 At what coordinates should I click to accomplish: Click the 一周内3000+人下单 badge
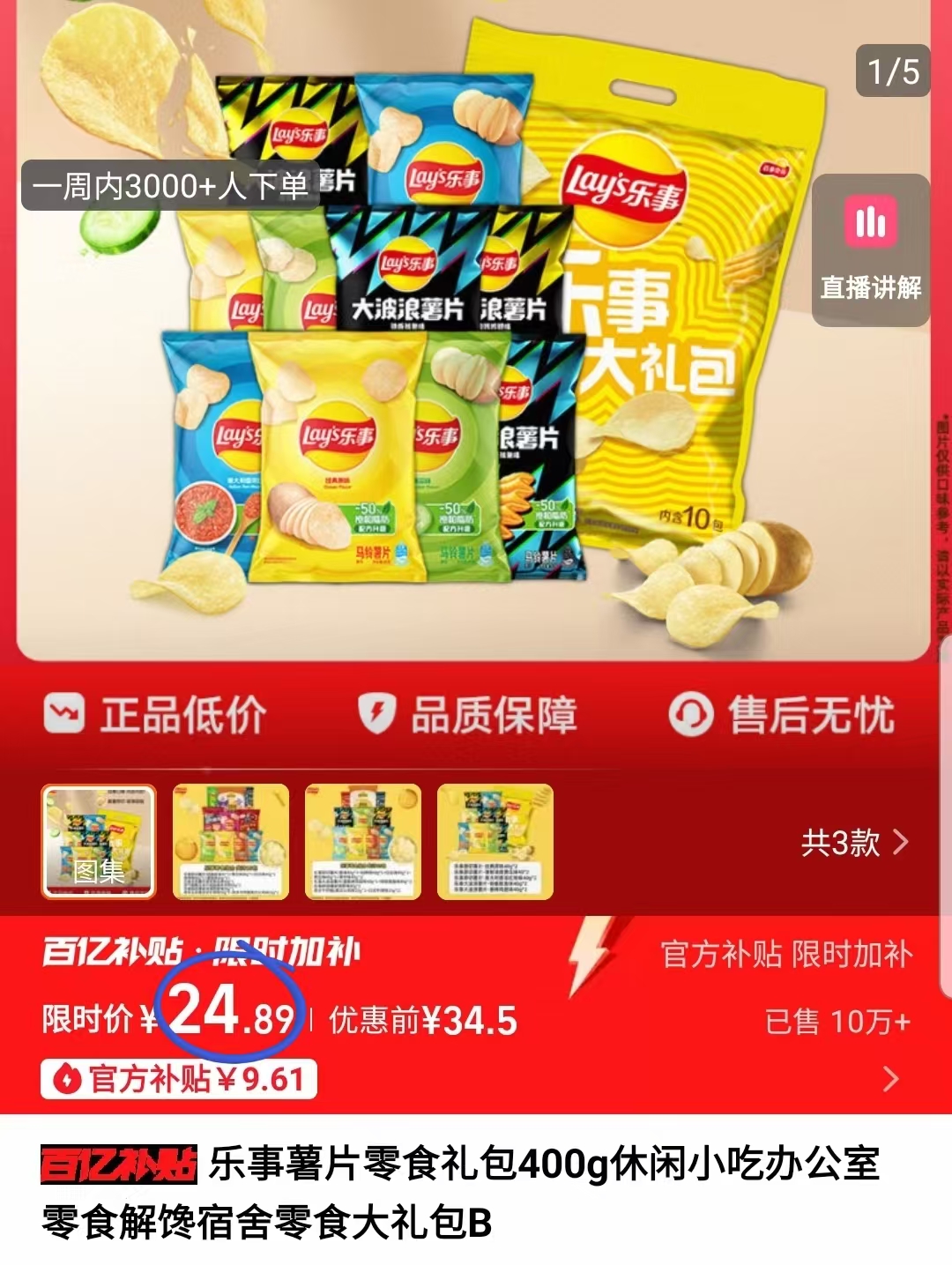point(170,188)
